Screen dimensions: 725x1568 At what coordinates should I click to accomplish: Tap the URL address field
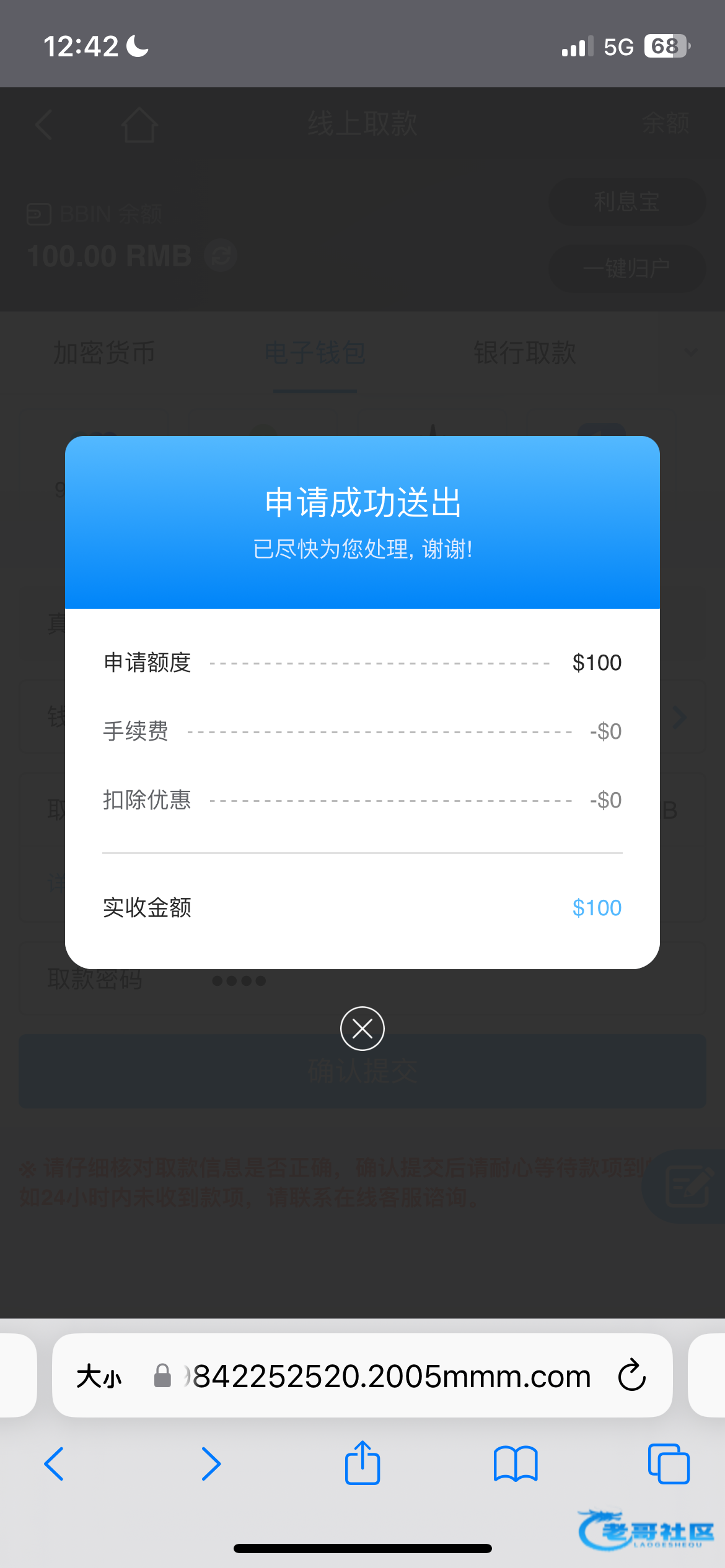tap(372, 1376)
